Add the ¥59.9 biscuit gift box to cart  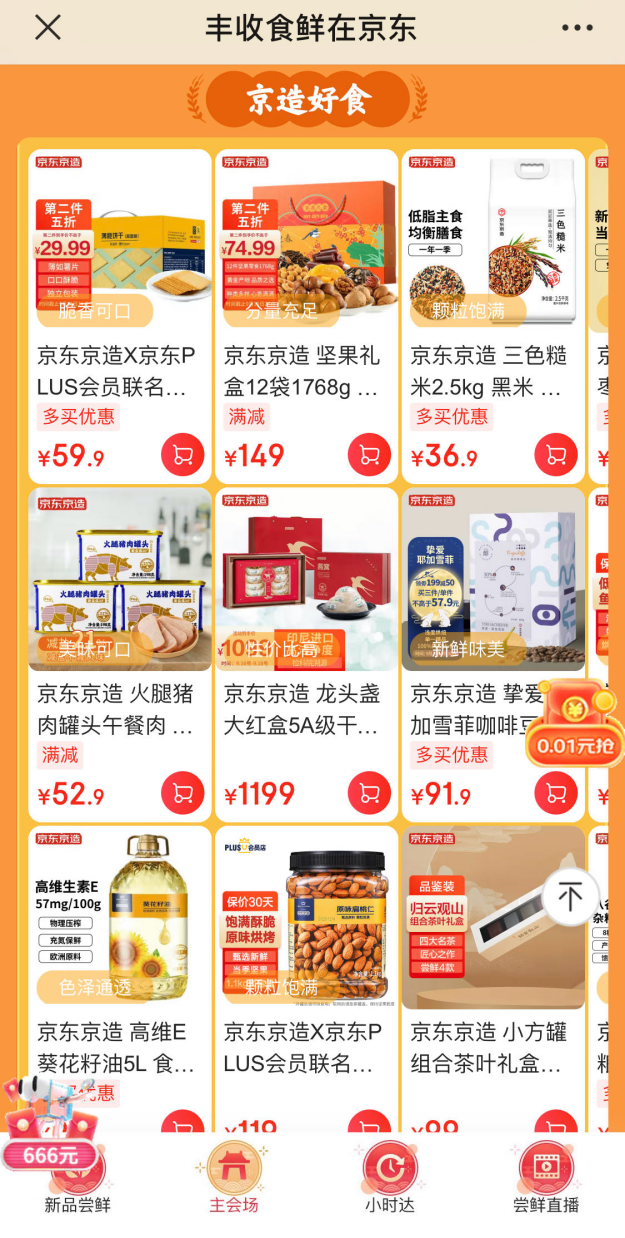tap(182, 456)
